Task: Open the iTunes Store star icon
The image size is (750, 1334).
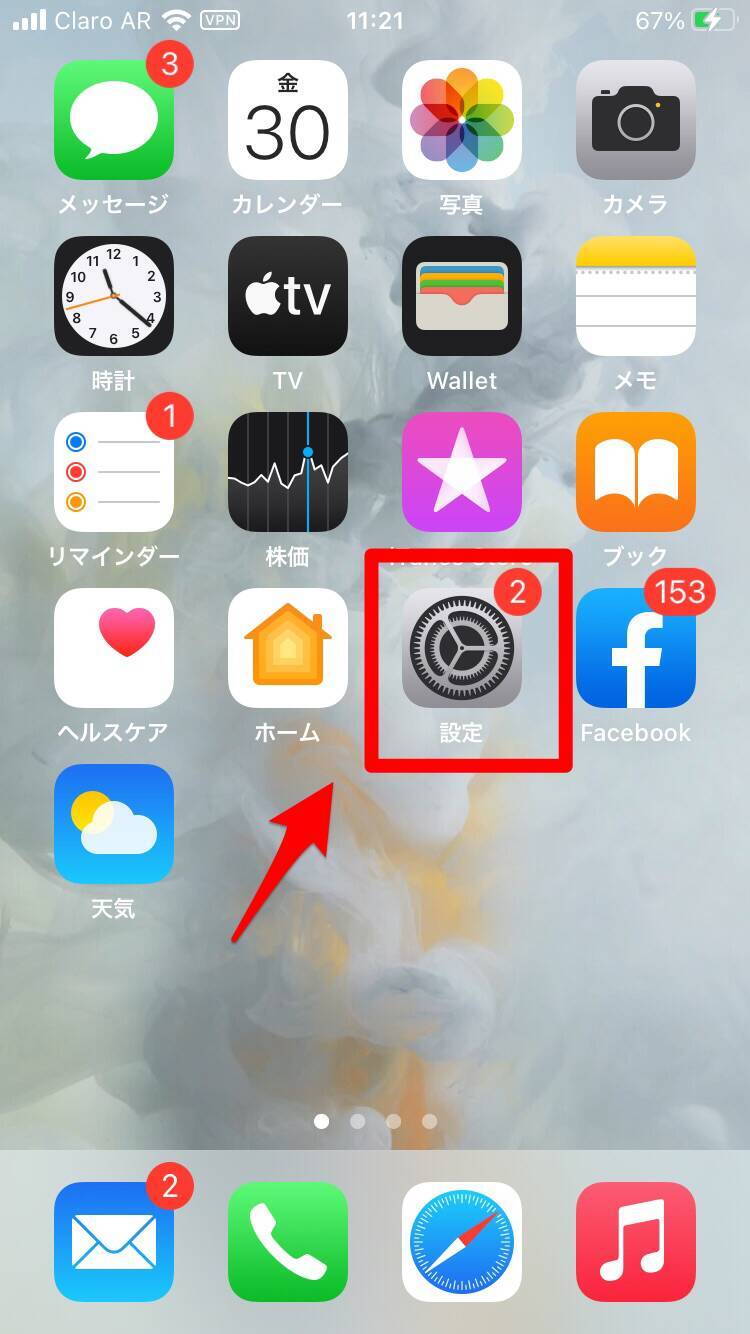Action: coord(462,472)
